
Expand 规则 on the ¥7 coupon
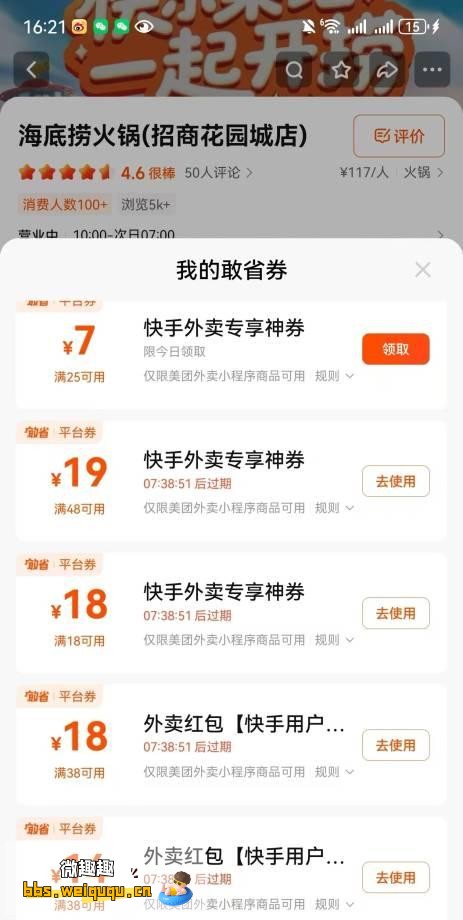(x=334, y=376)
